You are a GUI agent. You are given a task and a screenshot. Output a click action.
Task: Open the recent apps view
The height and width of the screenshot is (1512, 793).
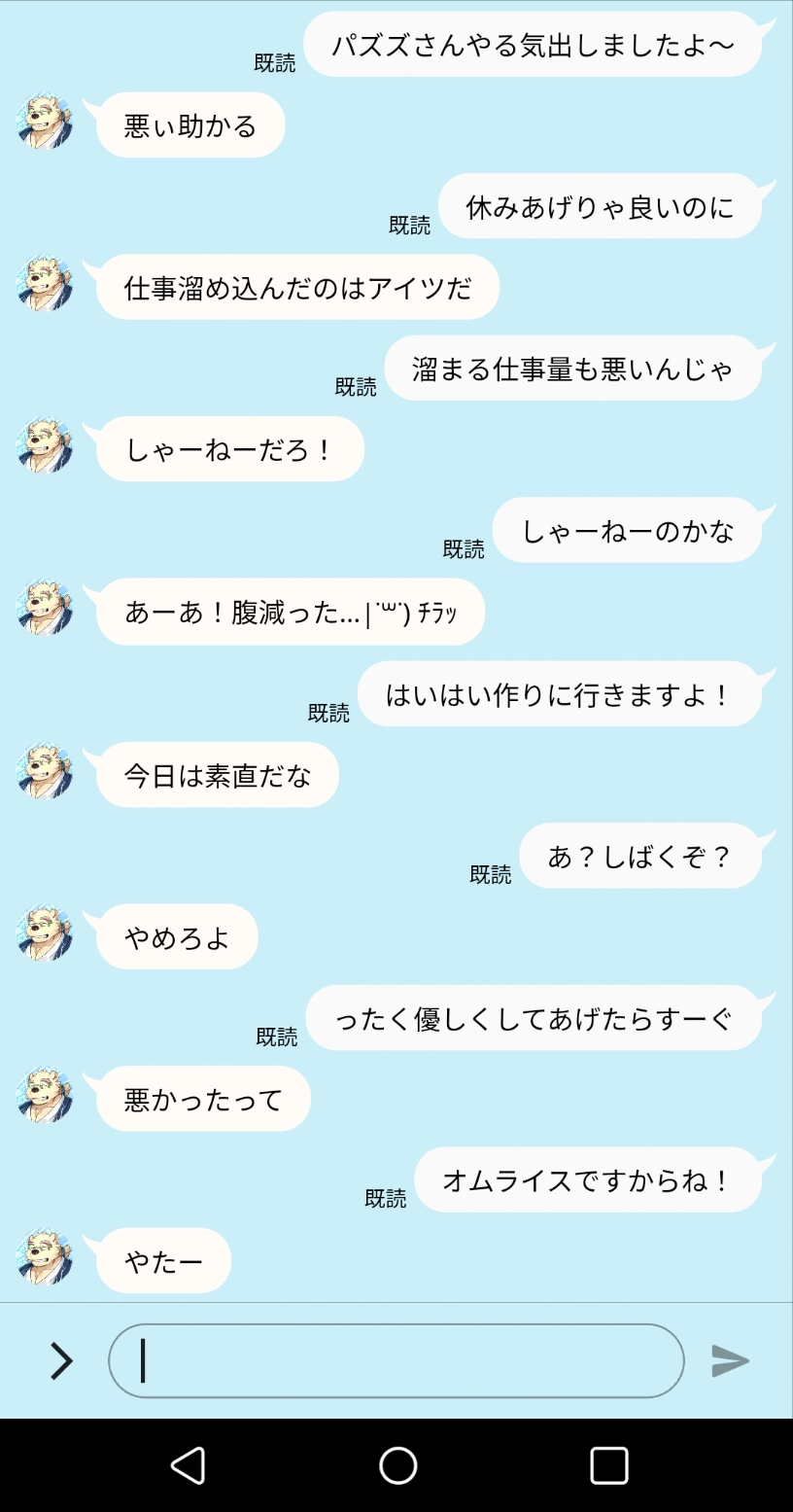[608, 1465]
